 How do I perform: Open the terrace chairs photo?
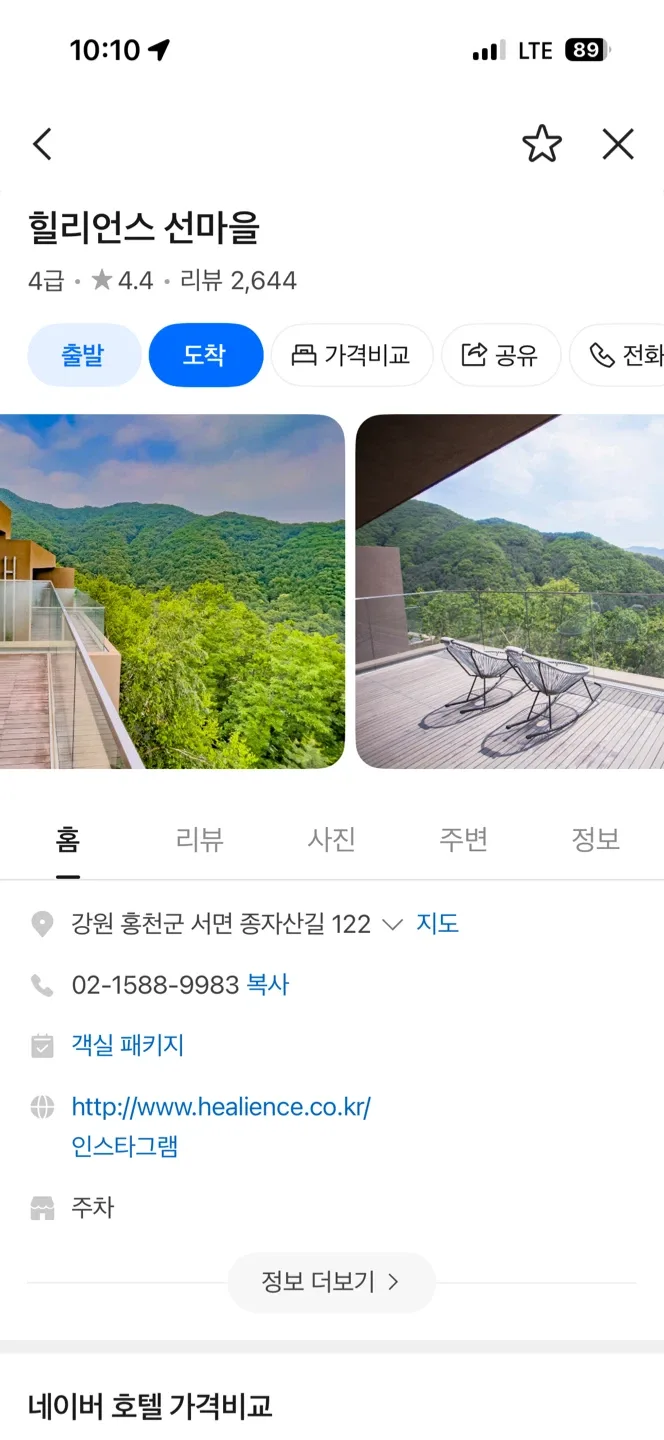pos(510,591)
